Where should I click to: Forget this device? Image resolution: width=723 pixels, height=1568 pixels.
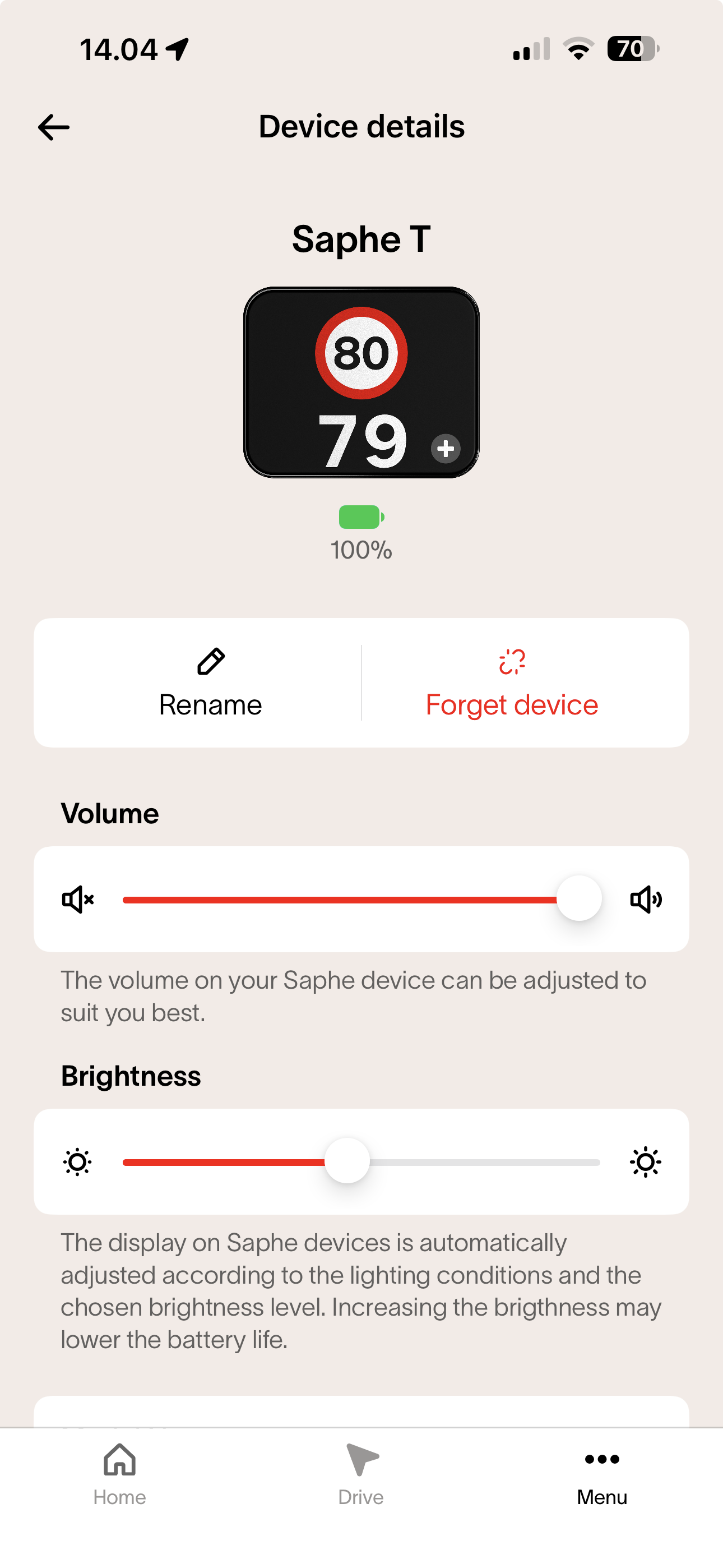click(512, 683)
